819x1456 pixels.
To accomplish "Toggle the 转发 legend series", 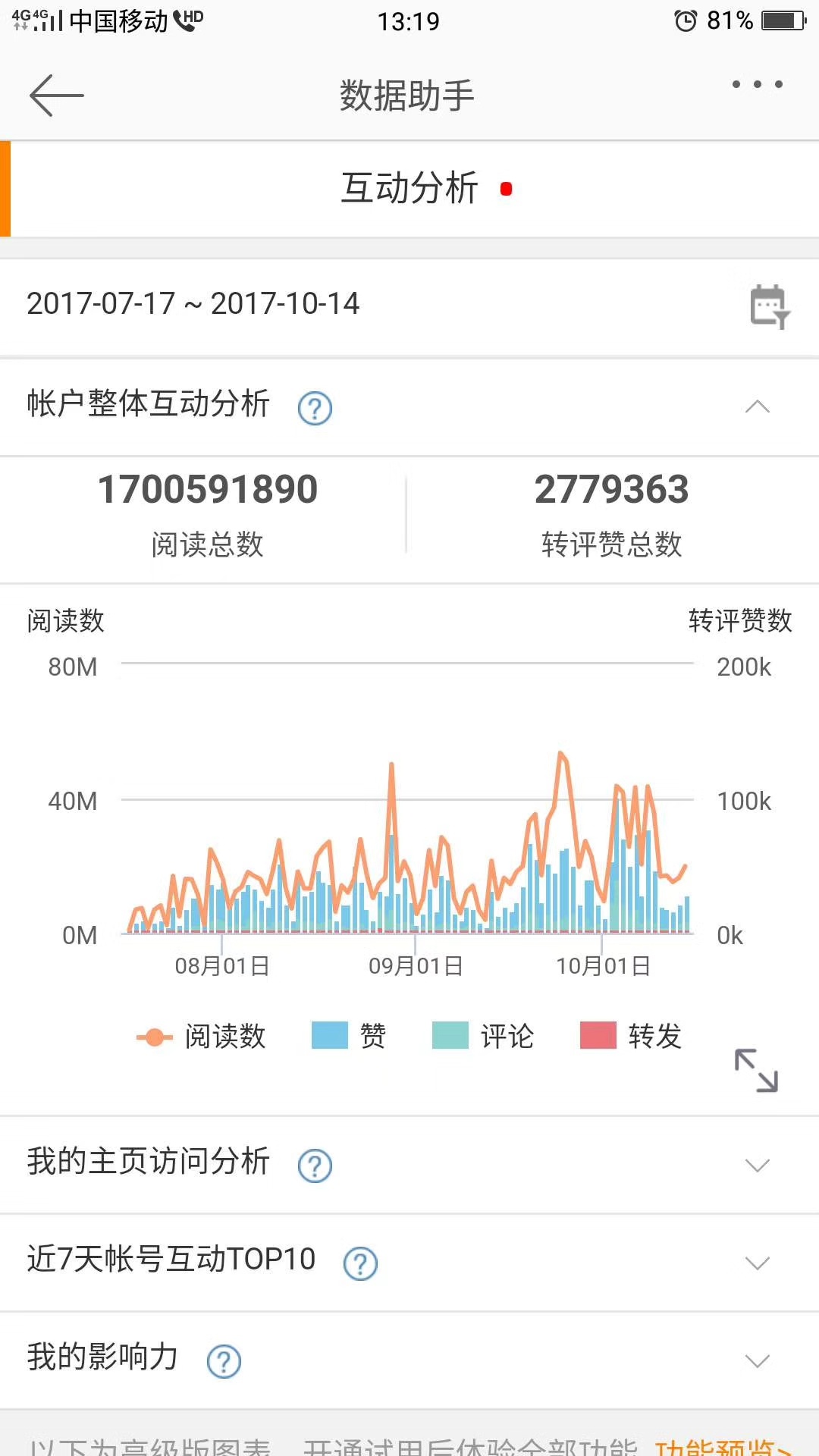I will pos(631,1036).
